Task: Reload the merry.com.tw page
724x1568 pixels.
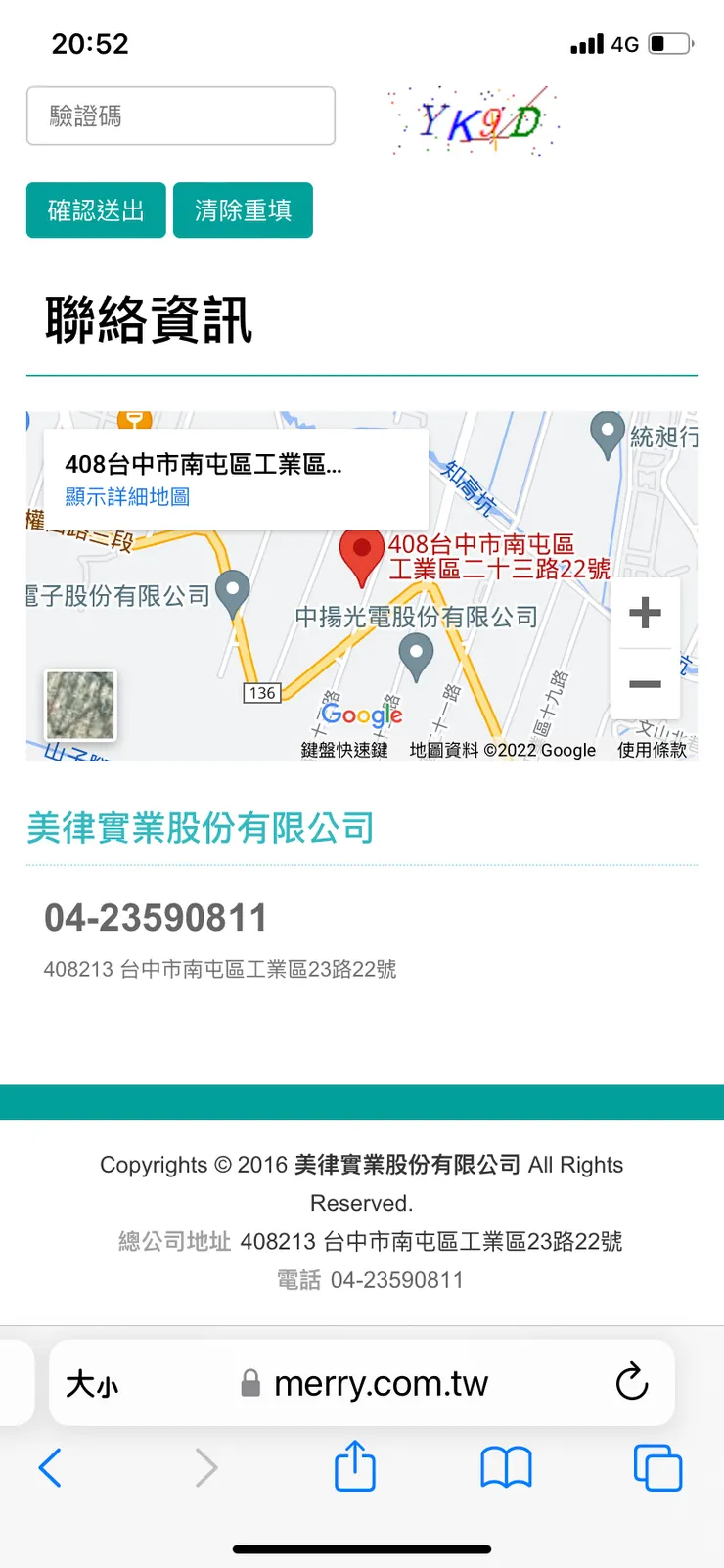Action: pyautogui.click(x=632, y=1382)
